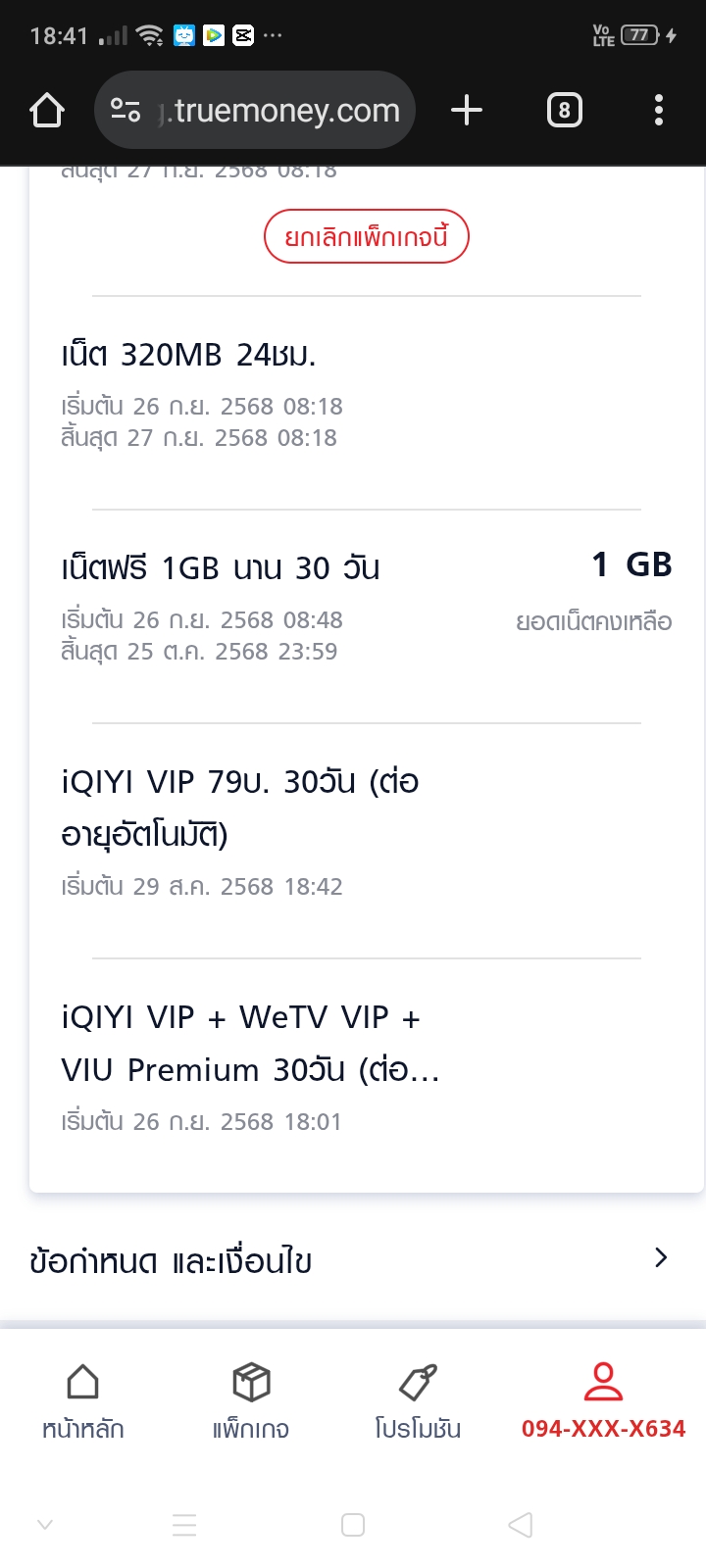Tap the ยกเลิกแพ็กเกจนี้ button
The width and height of the screenshot is (706, 1568).
point(367,236)
